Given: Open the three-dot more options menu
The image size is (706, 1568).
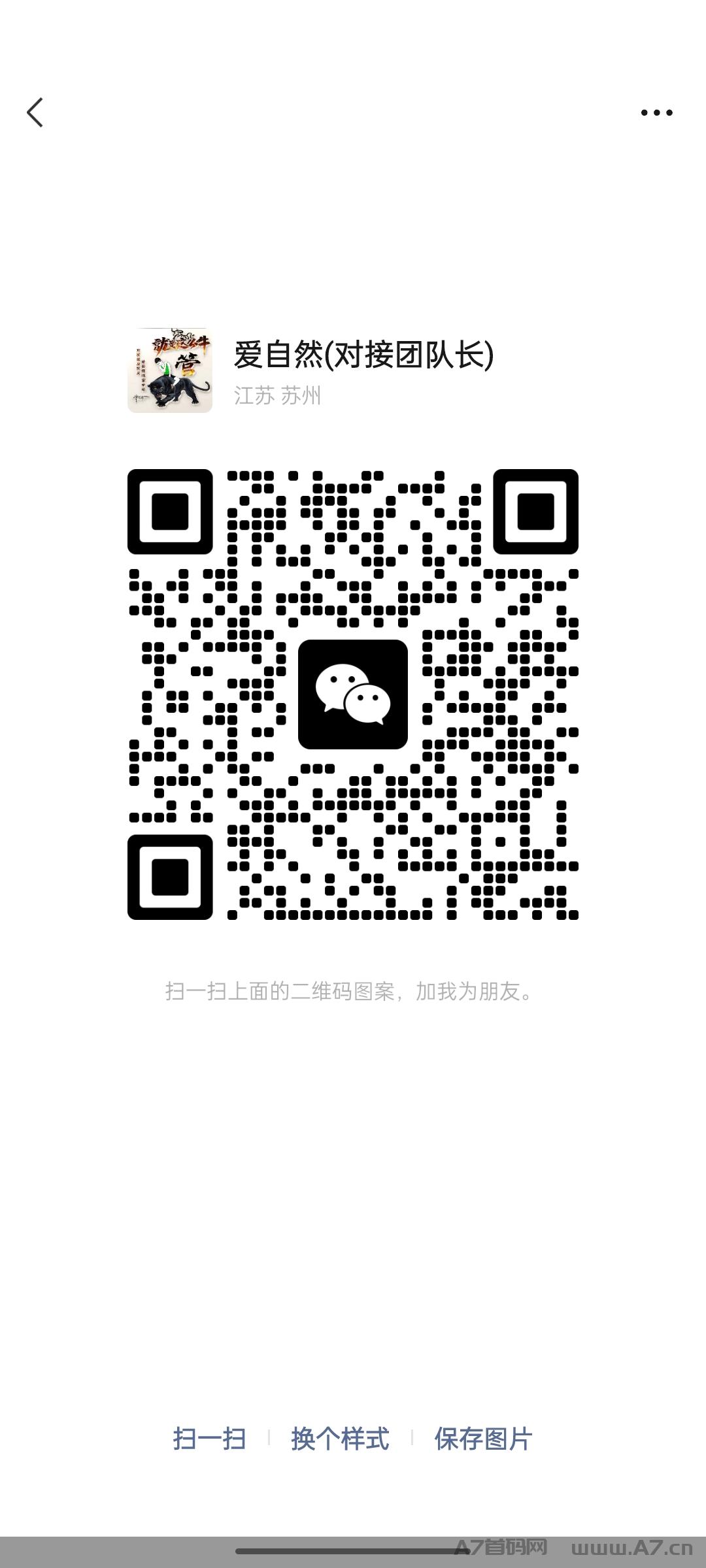Looking at the screenshot, I should (656, 112).
